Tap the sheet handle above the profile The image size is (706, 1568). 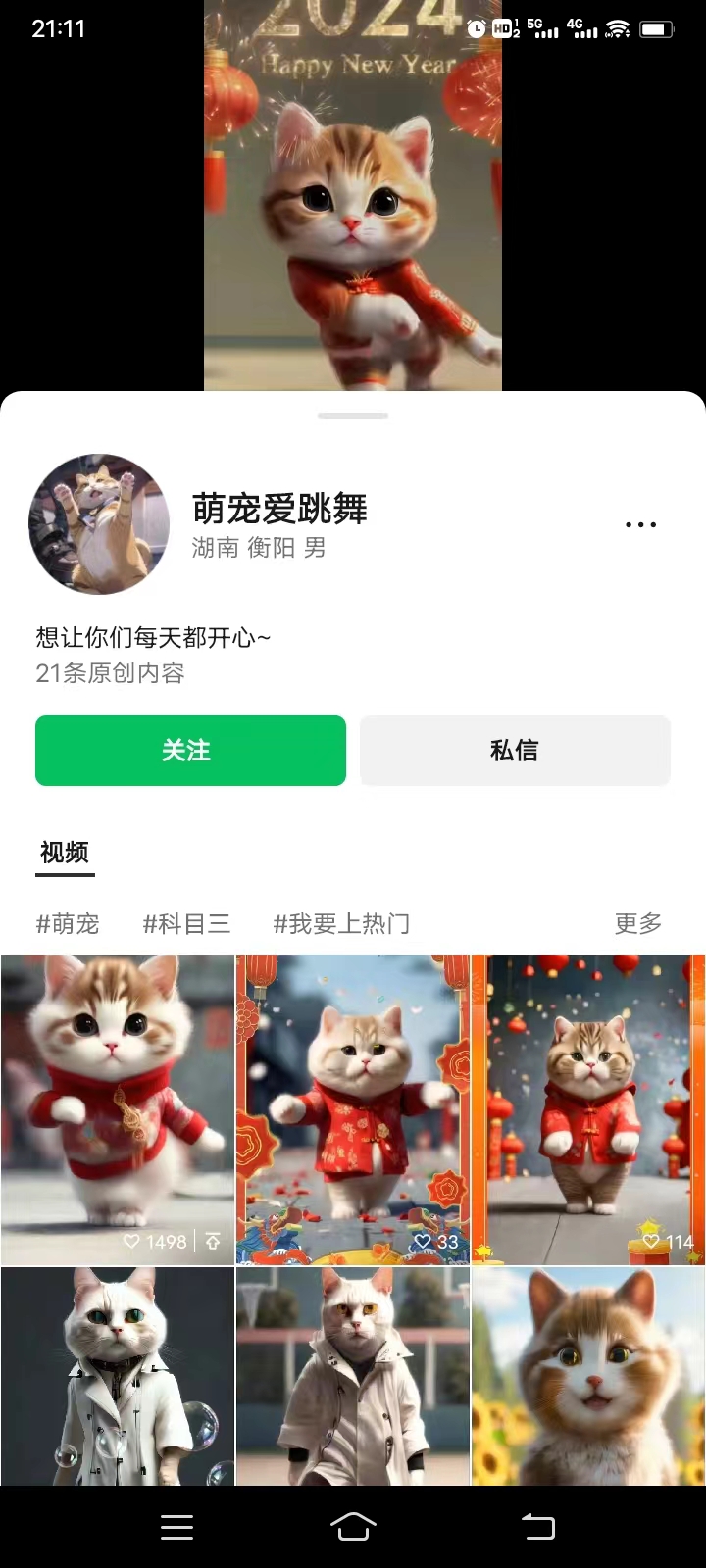[x=353, y=416]
